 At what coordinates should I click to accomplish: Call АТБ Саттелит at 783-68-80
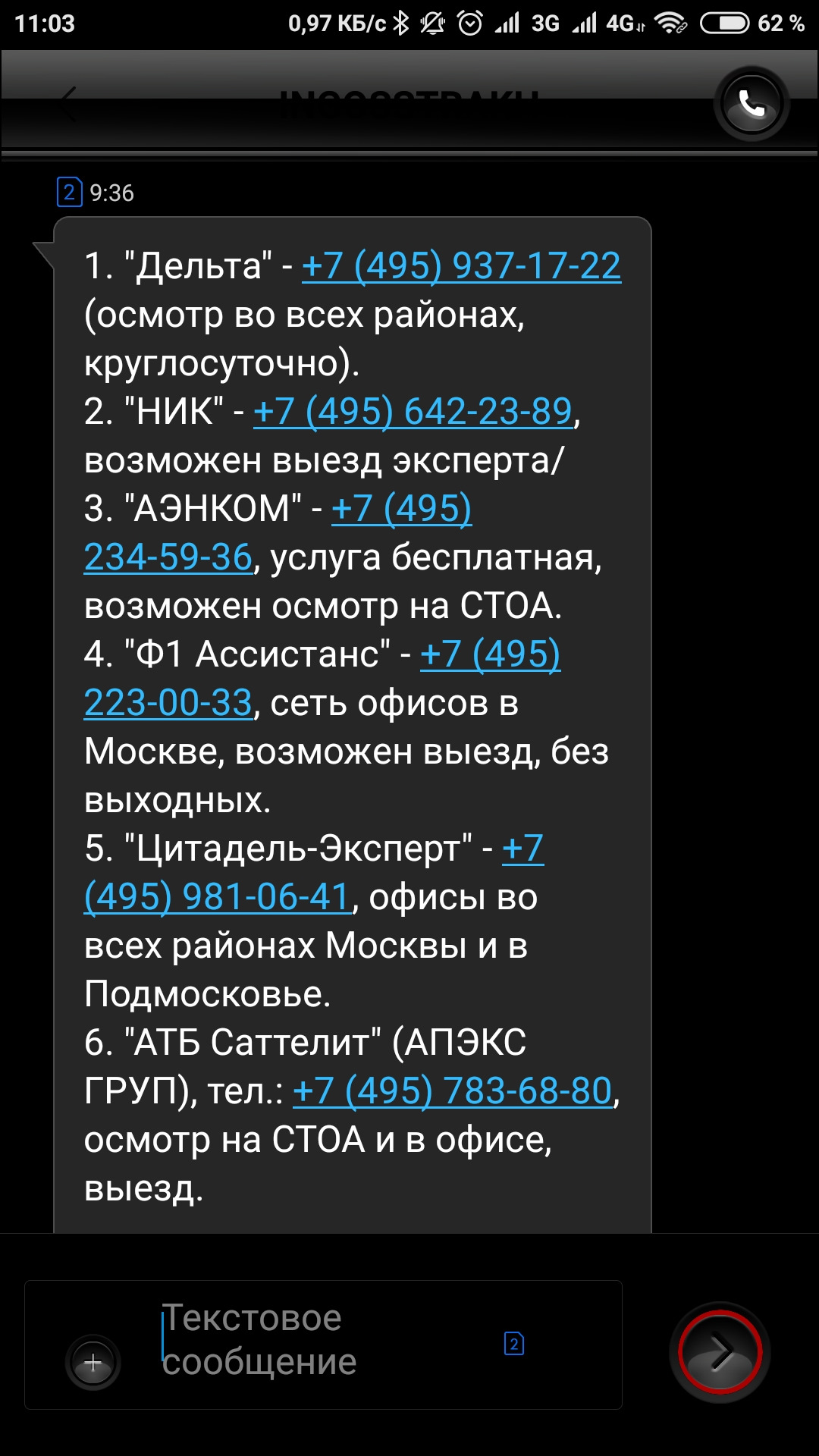(452, 1091)
